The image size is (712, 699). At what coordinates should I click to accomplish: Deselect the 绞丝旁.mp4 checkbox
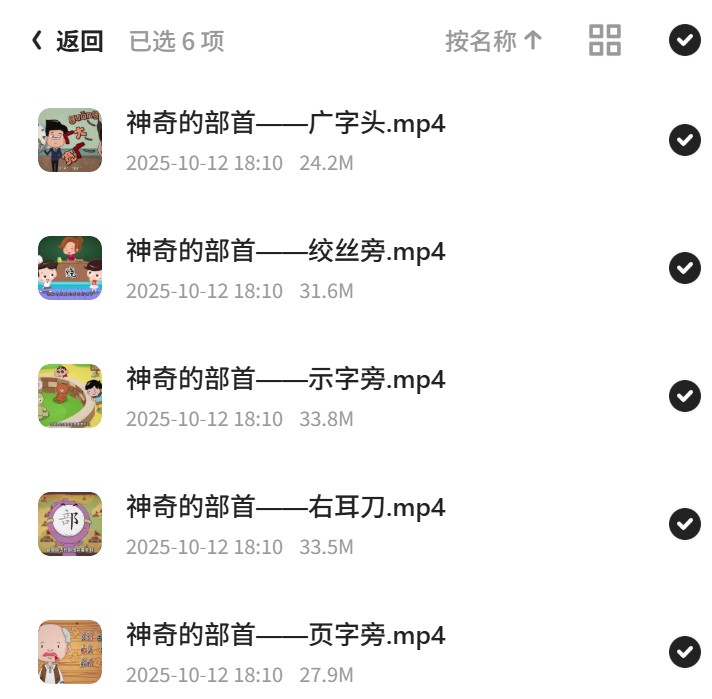685,268
